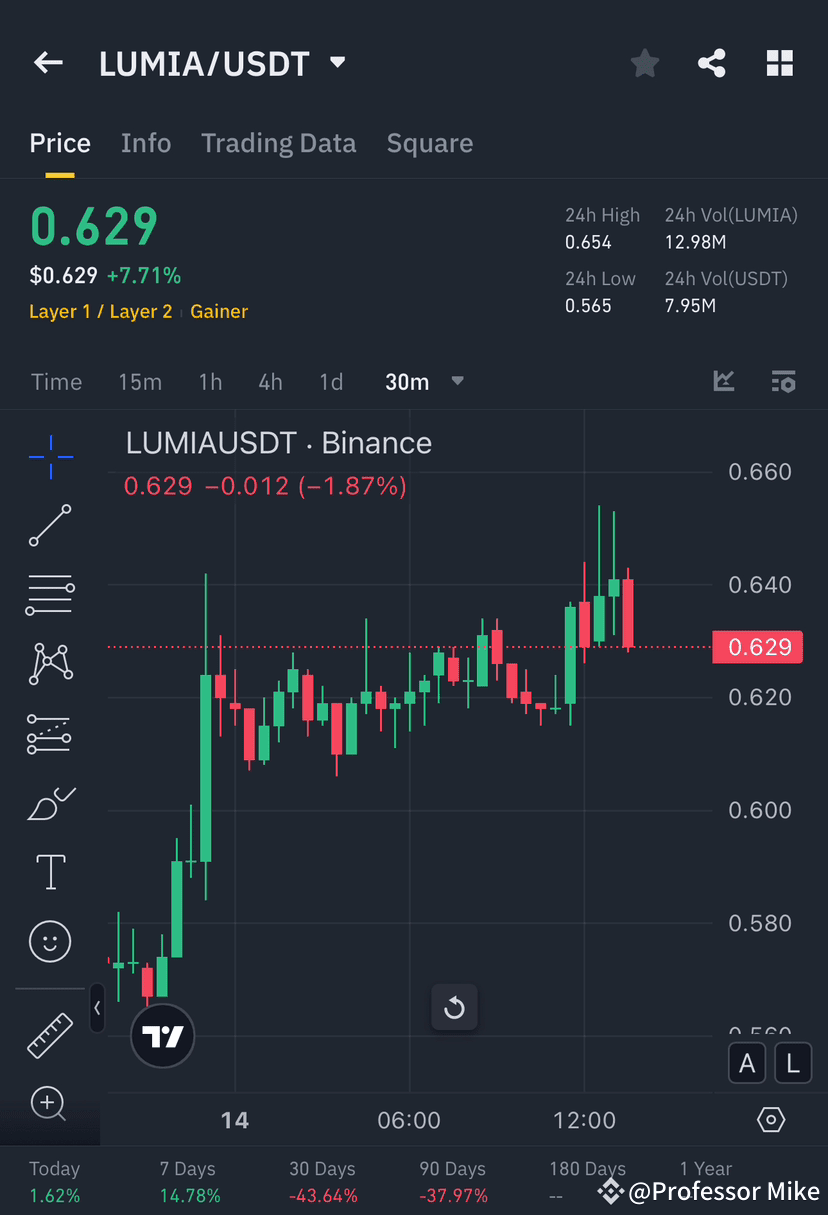Toggle auto-scale with the A button
828x1215 pixels.
click(x=747, y=1062)
